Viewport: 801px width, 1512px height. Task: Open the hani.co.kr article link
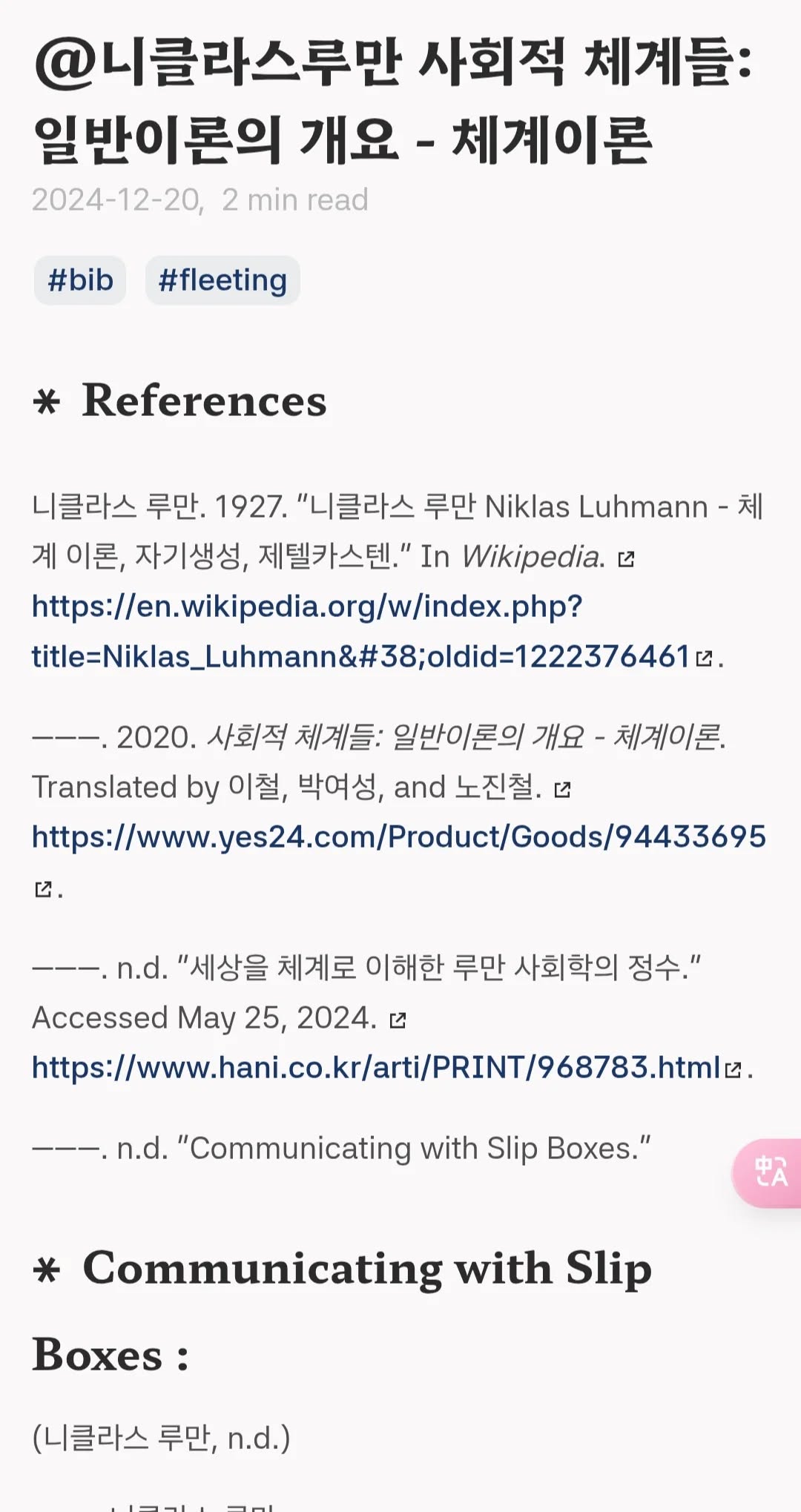tap(376, 1068)
